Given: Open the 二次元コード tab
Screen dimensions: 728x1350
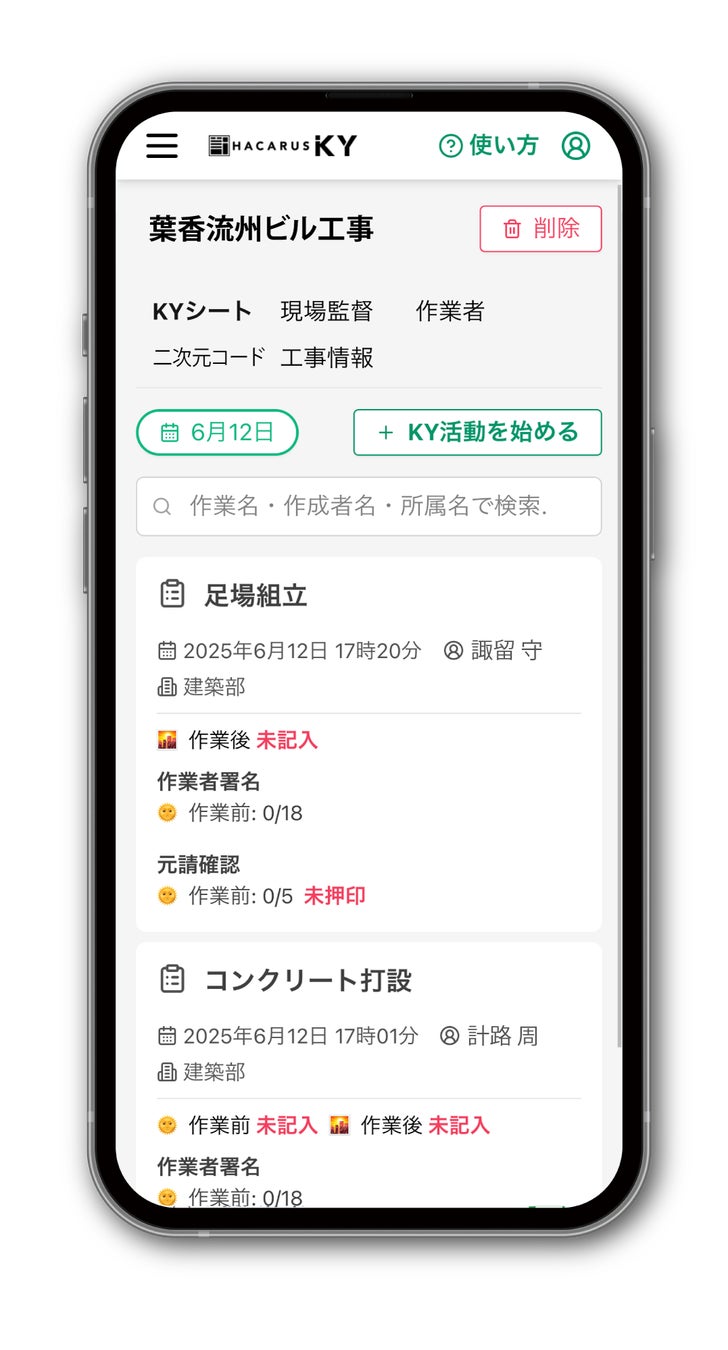Looking at the screenshot, I should pyautogui.click(x=209, y=357).
